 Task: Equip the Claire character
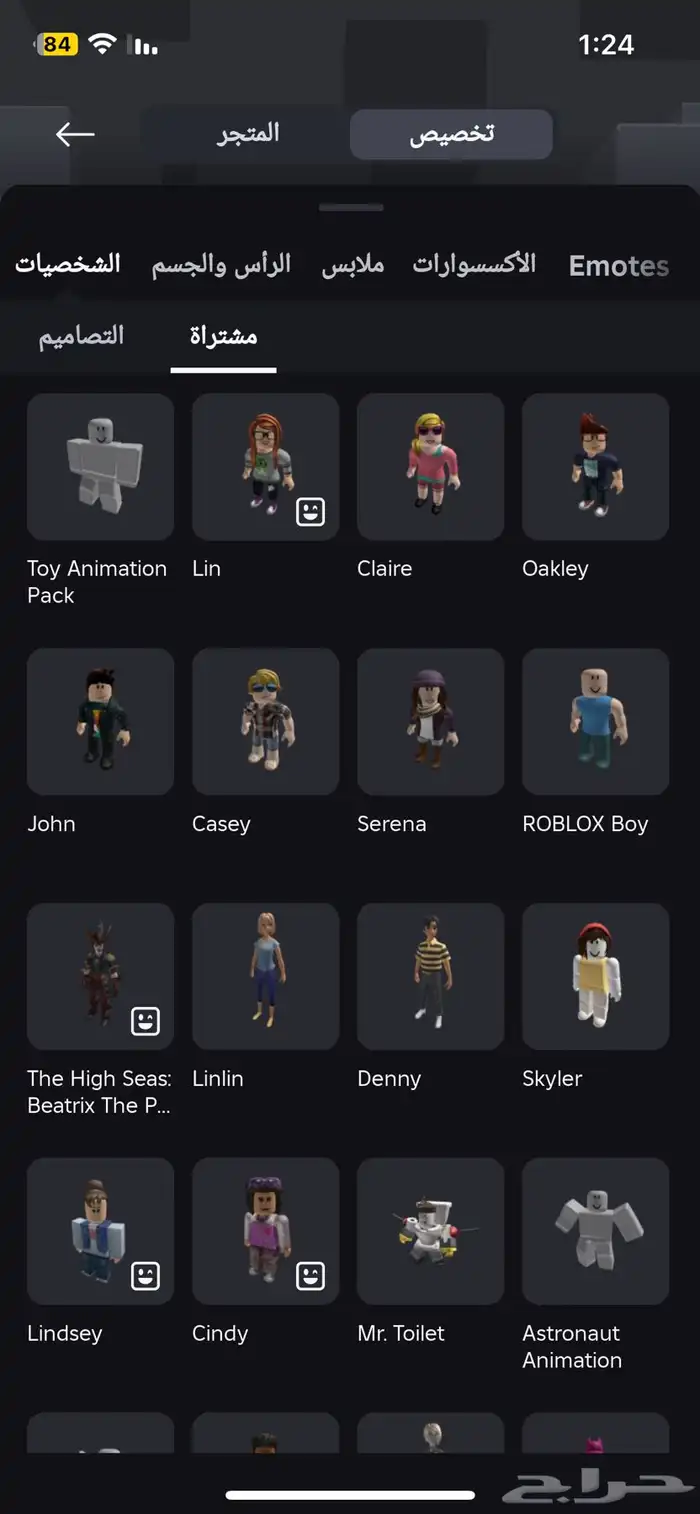coord(430,467)
